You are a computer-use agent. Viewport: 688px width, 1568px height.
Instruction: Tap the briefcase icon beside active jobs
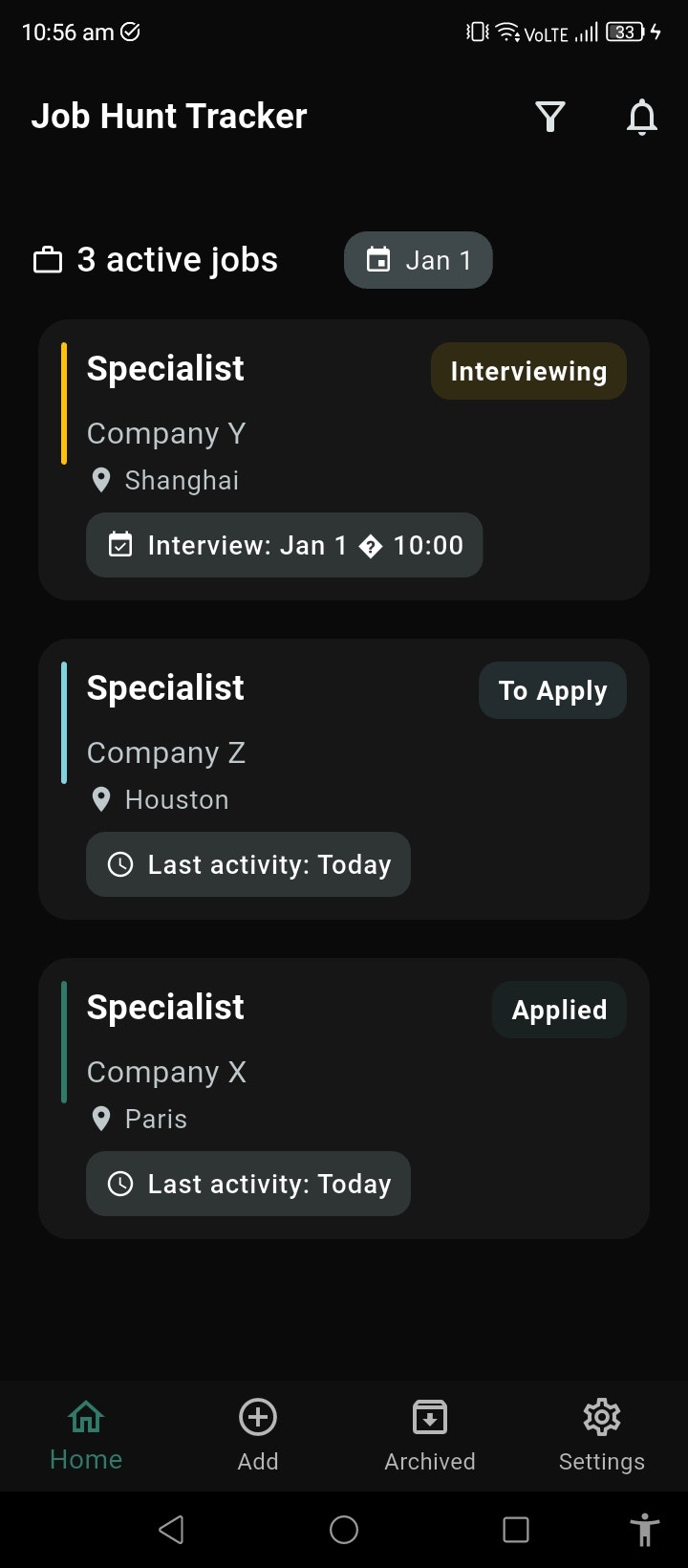point(46,258)
